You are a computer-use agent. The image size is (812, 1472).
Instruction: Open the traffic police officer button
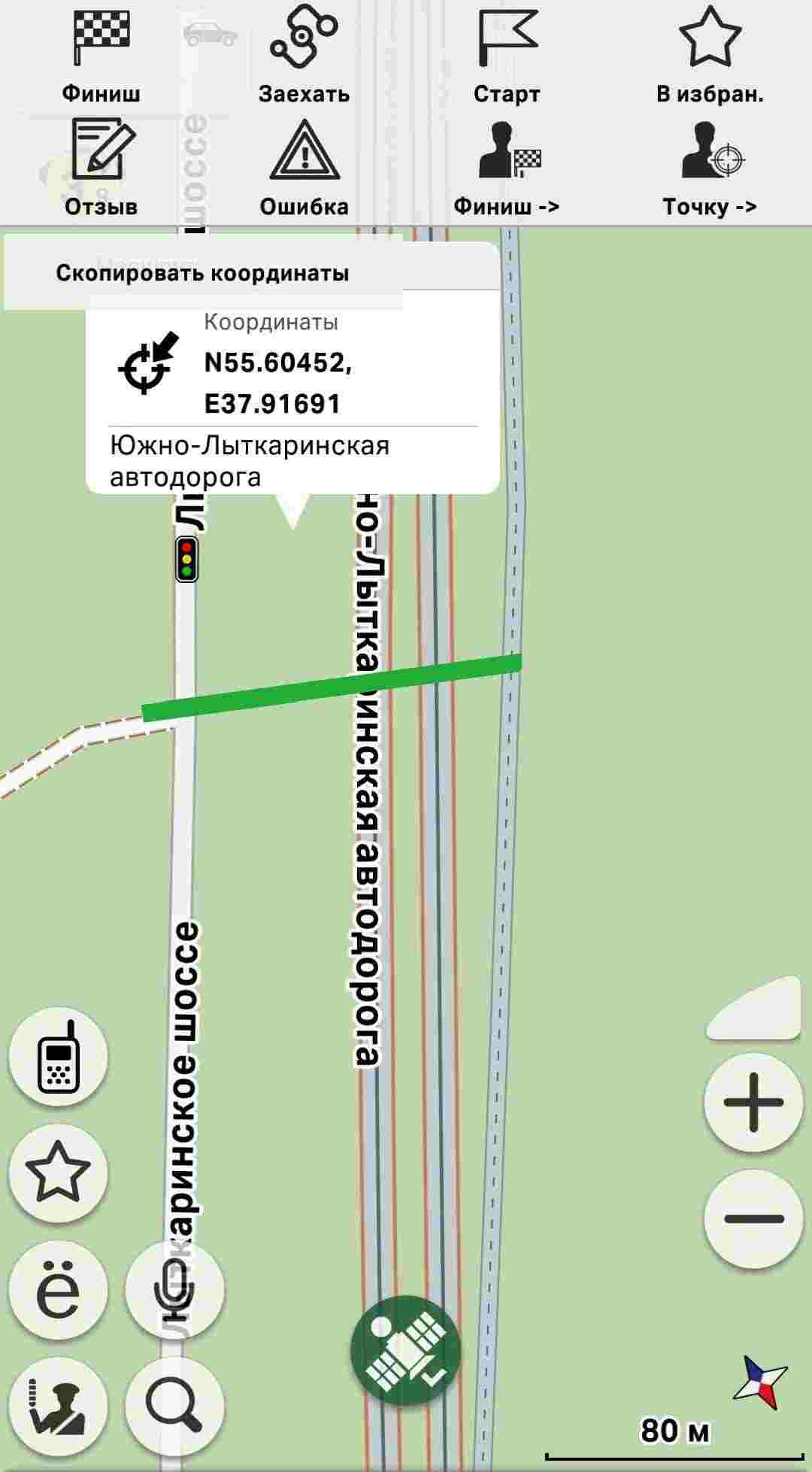pyautogui.click(x=58, y=1406)
